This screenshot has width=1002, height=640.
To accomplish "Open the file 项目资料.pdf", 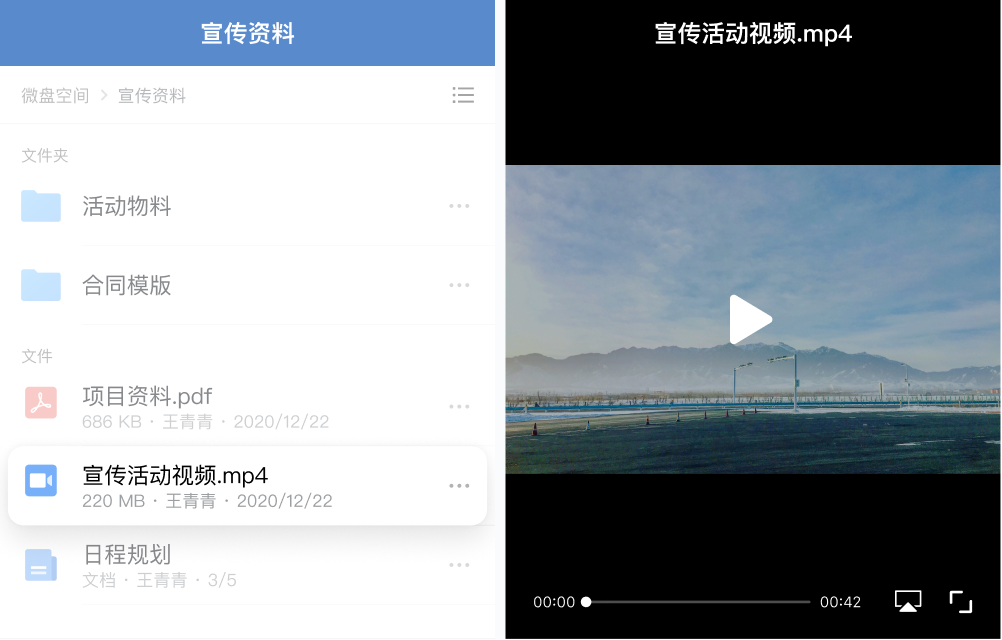I will 147,397.
